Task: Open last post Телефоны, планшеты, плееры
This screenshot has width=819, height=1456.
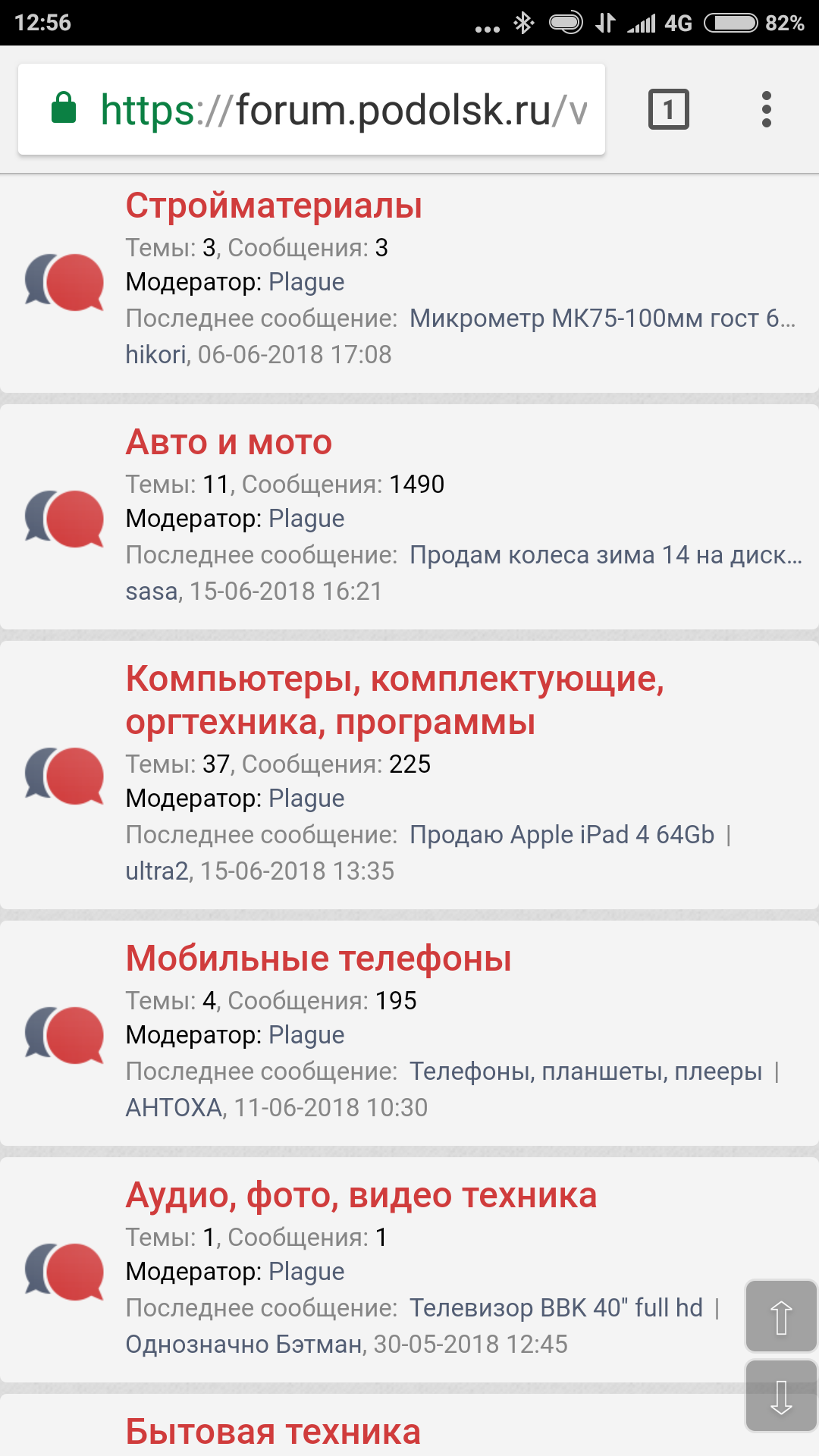Action: tap(585, 1072)
